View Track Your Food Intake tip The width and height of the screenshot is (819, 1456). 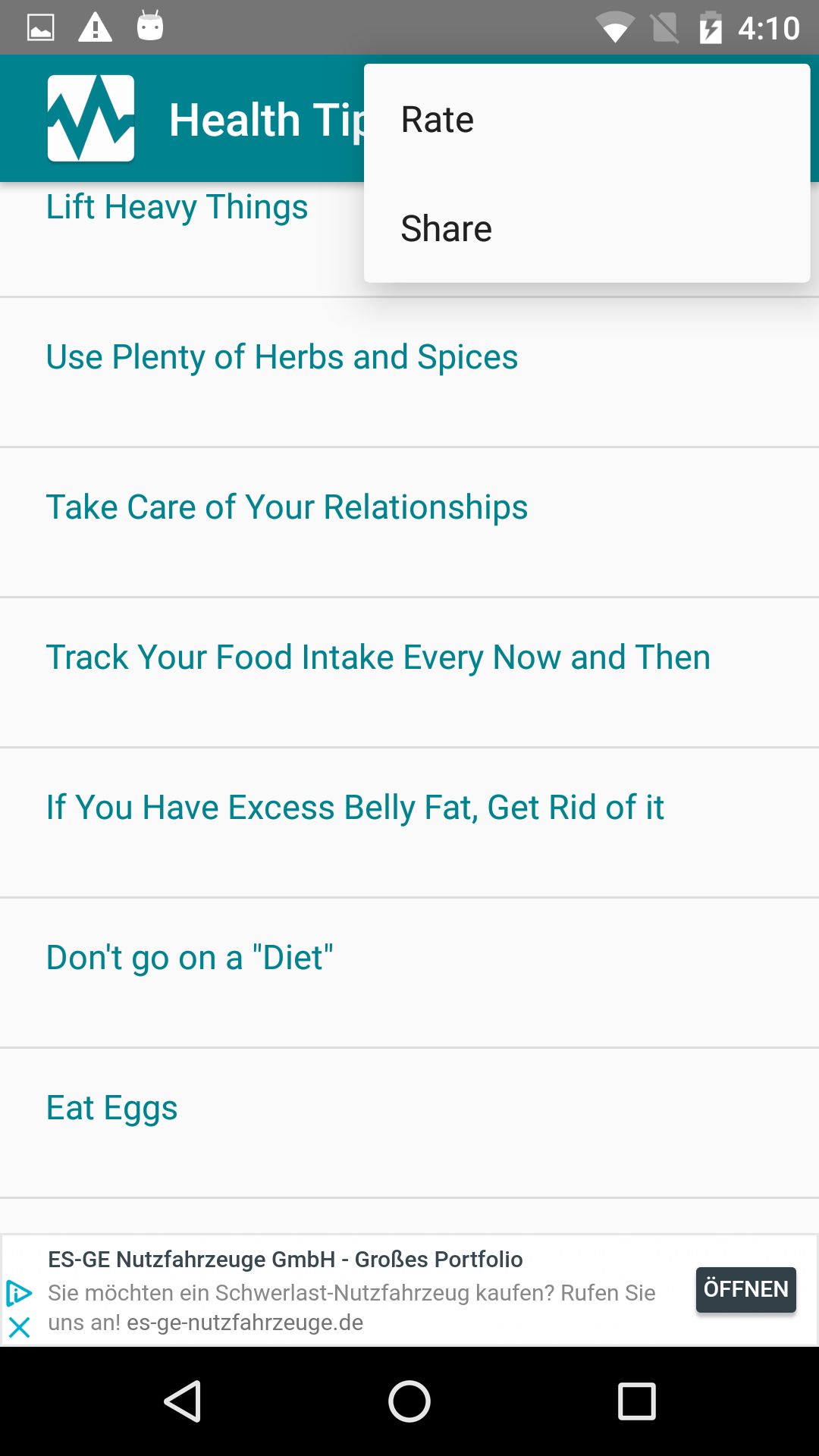pos(378,657)
